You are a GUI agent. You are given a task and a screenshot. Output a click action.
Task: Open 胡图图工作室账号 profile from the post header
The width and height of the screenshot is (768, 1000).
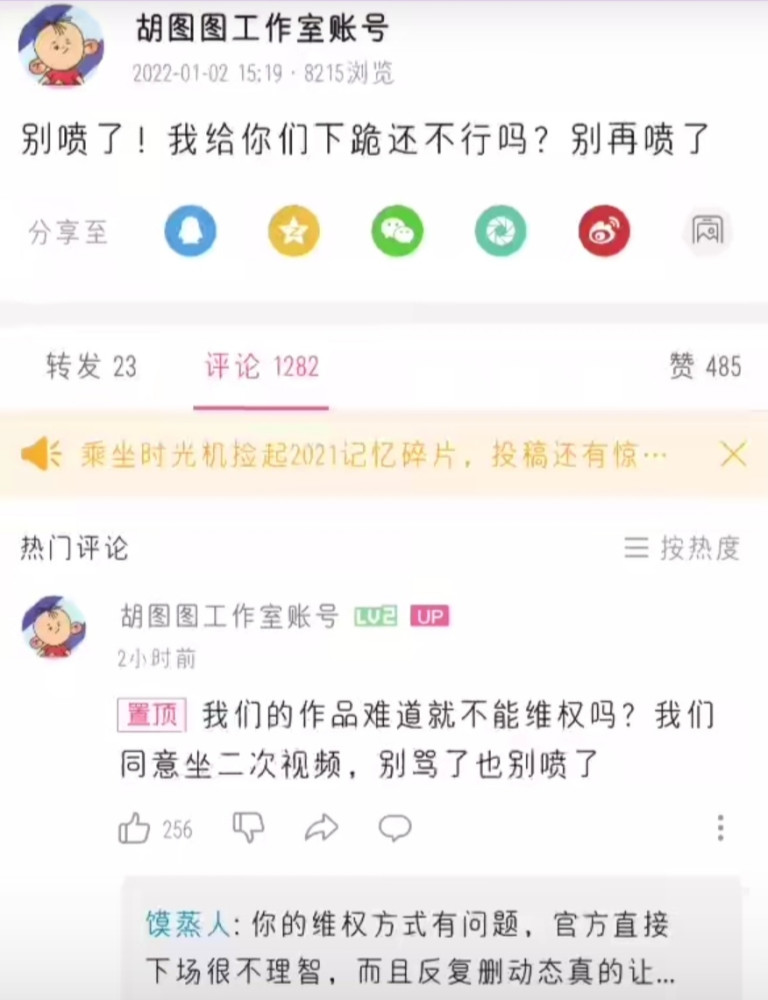(x=262, y=29)
